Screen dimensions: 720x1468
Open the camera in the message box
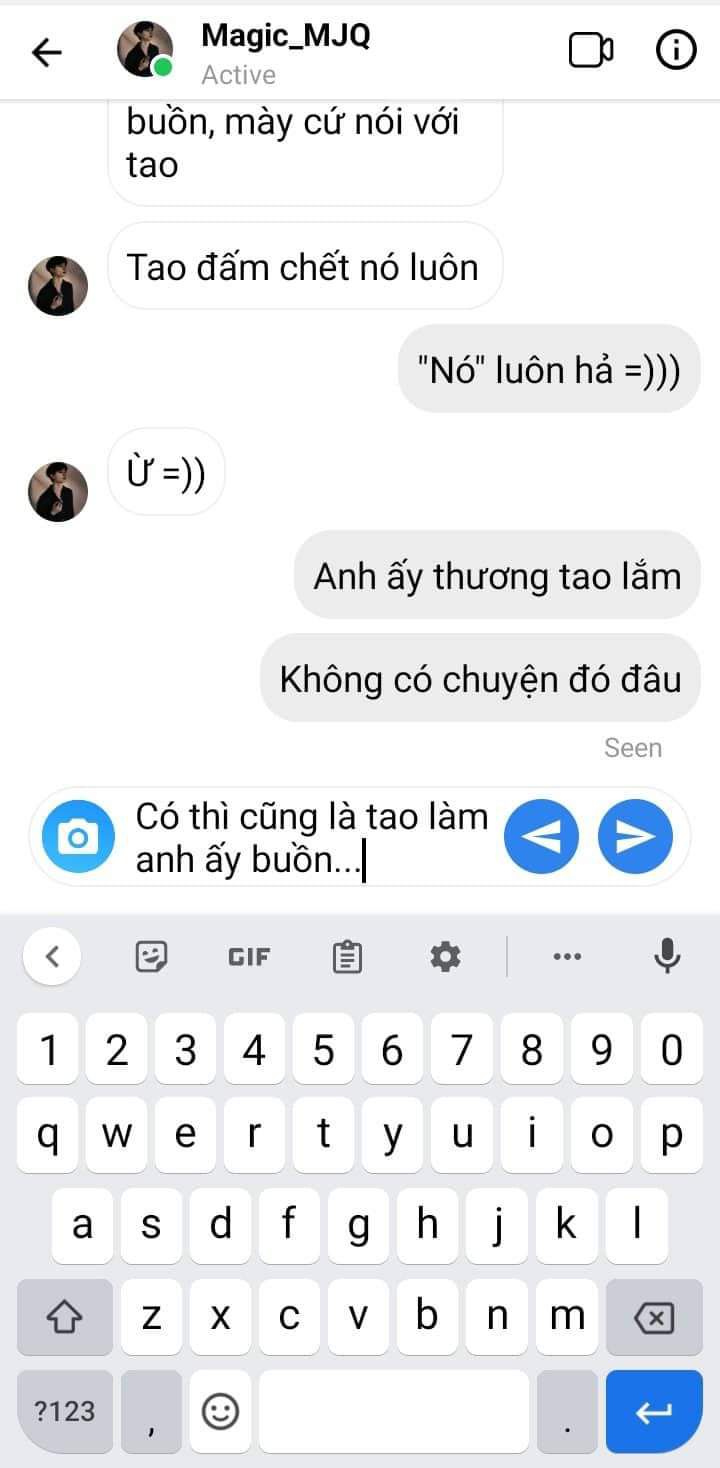coord(78,837)
